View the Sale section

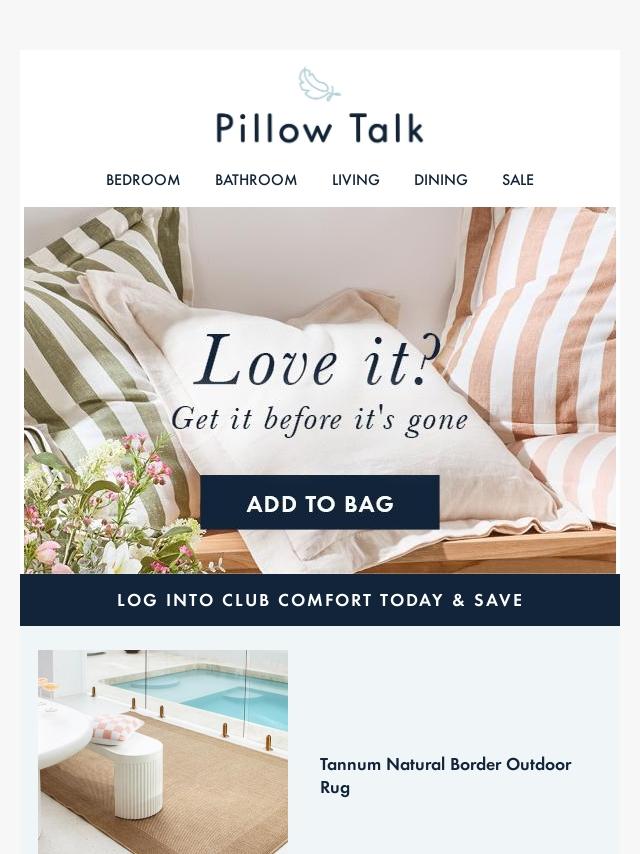tap(518, 180)
